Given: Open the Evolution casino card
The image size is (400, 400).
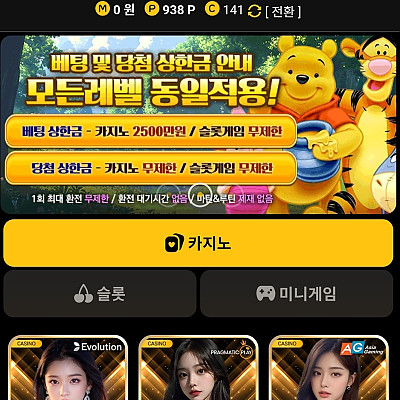Looking at the screenshot, I should (68, 368).
